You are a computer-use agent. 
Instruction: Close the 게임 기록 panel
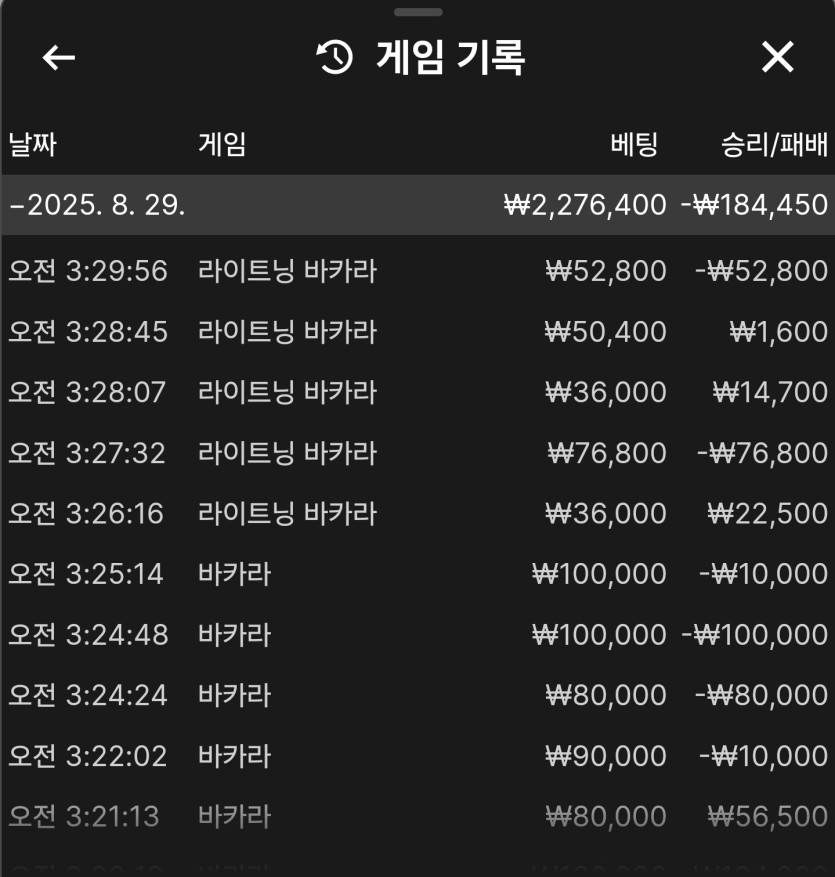777,58
